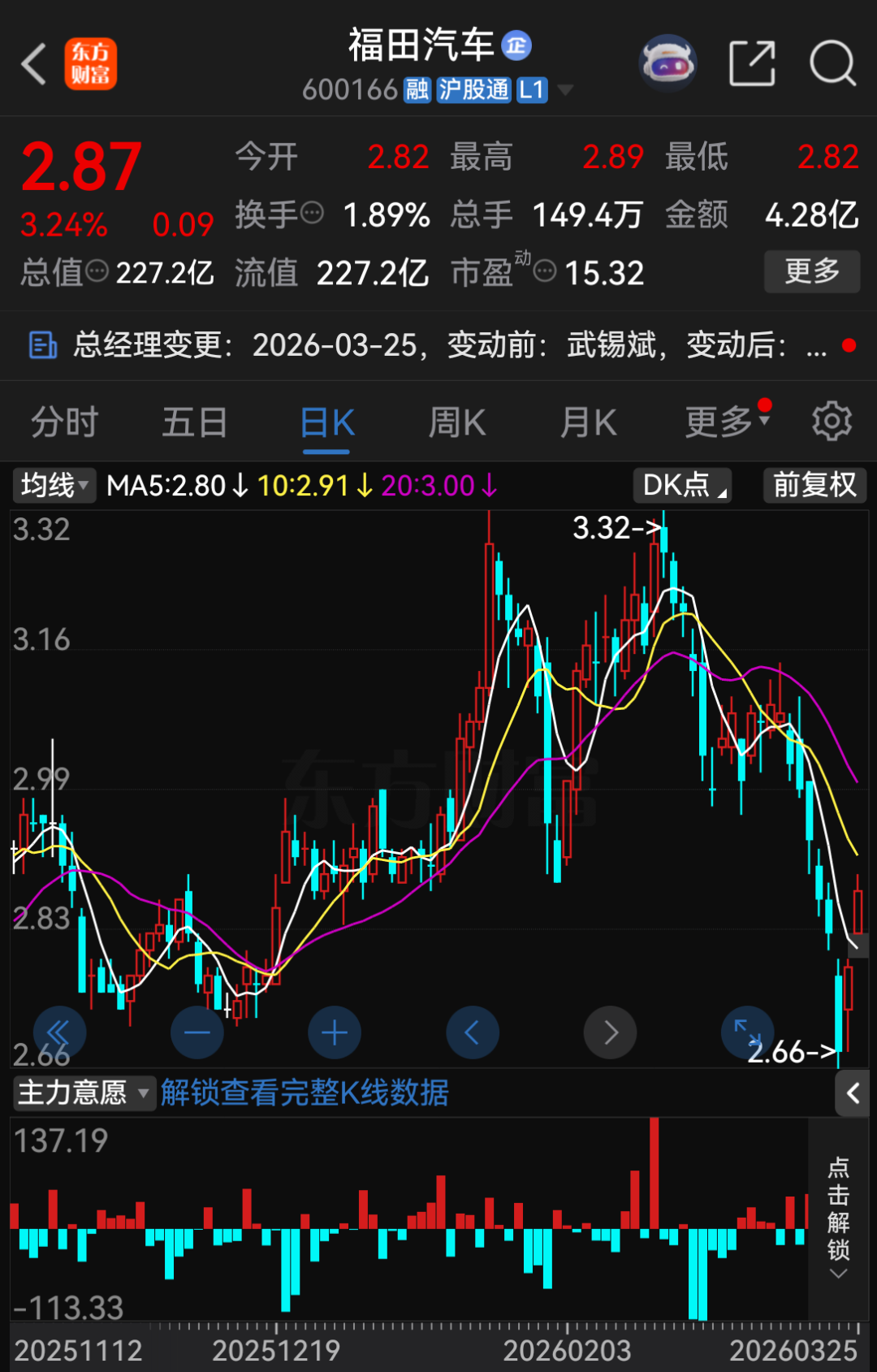Toggle DK点 signal display
This screenshot has width=877, height=1372.
pyautogui.click(x=681, y=485)
